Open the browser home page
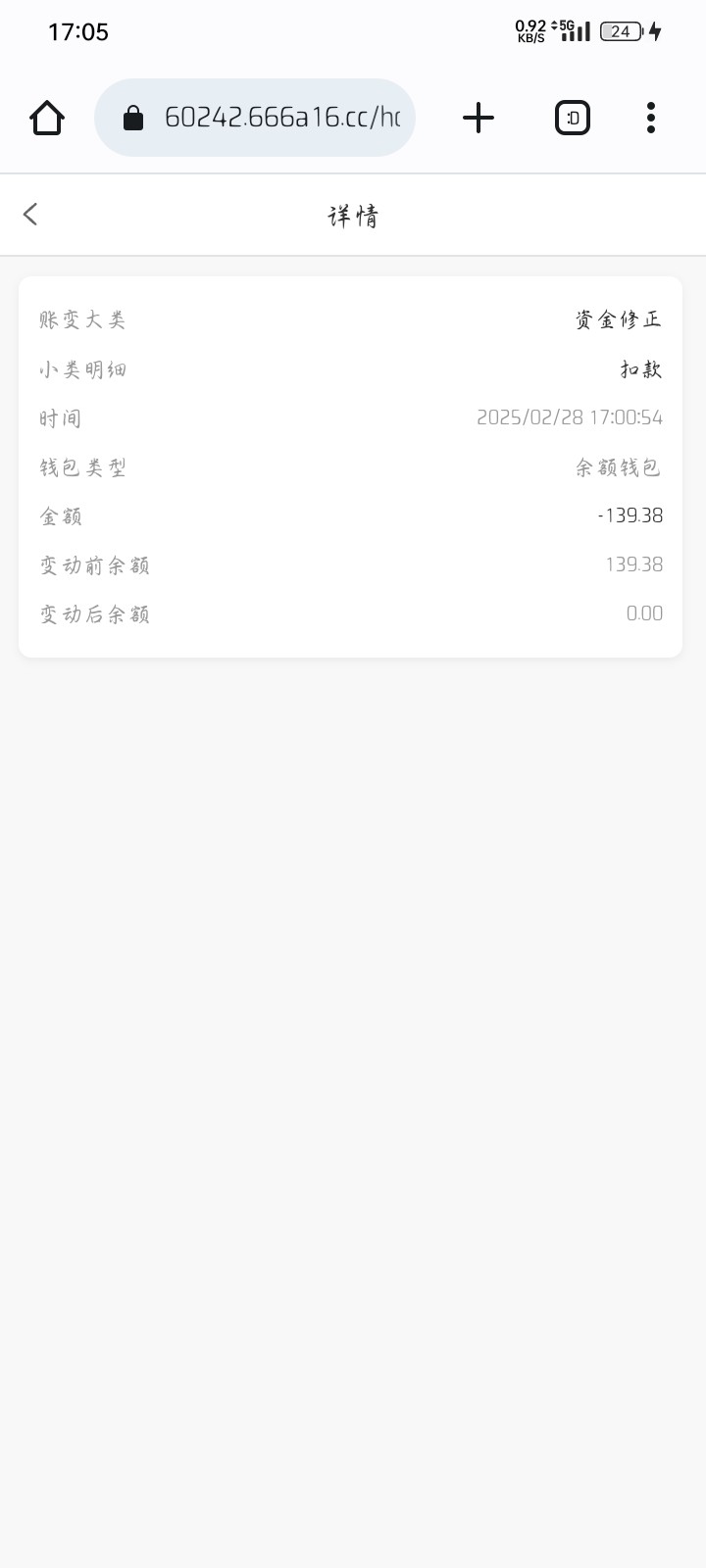Image resolution: width=706 pixels, height=1568 pixels. click(47, 119)
